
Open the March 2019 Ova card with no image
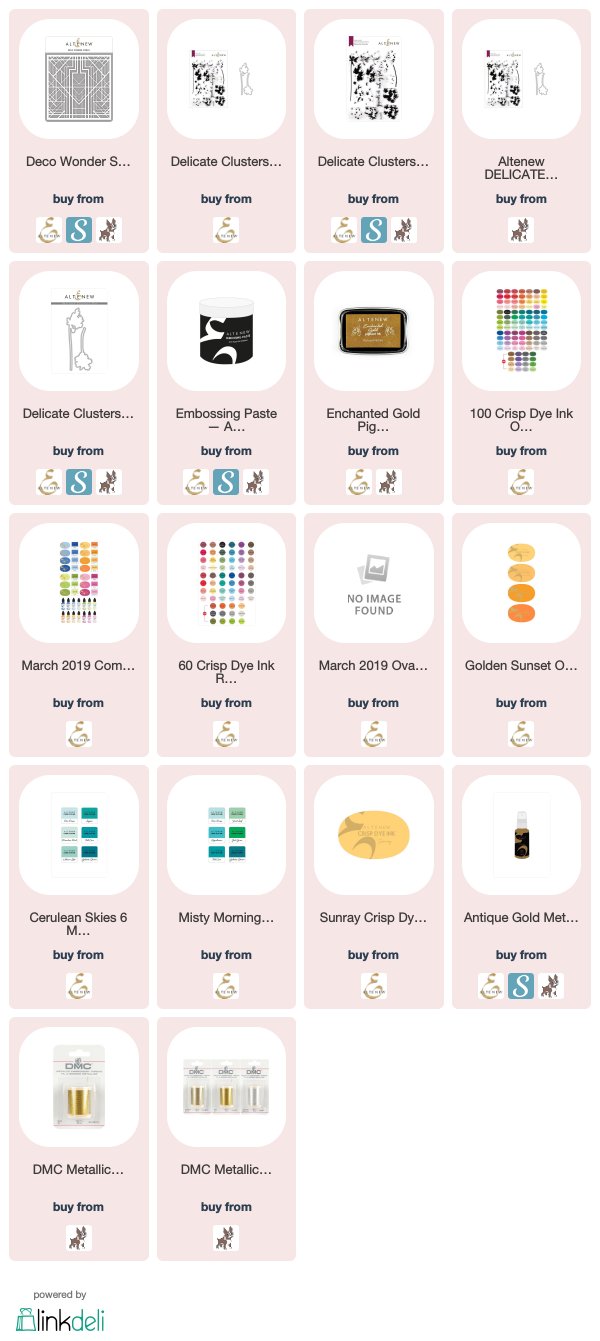374,635
